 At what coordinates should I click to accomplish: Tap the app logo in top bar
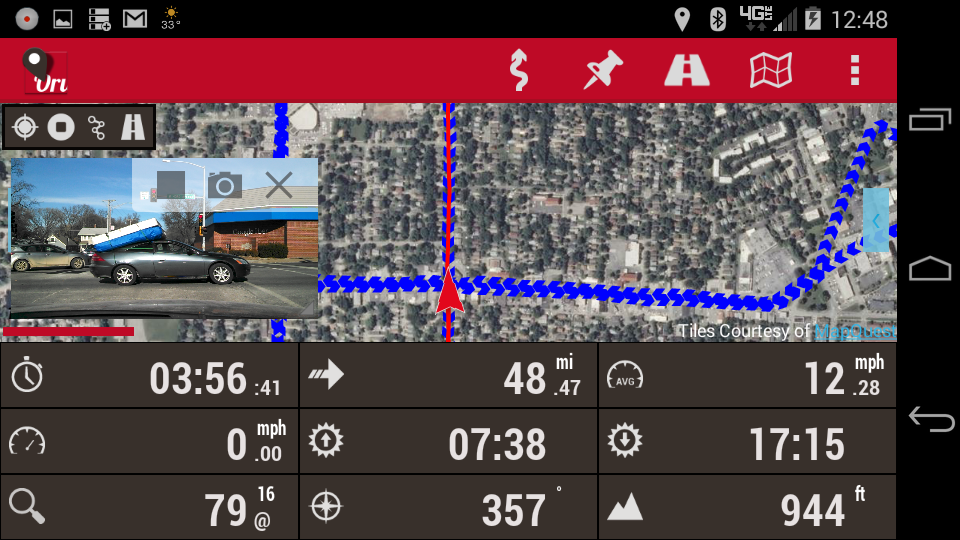point(46,71)
